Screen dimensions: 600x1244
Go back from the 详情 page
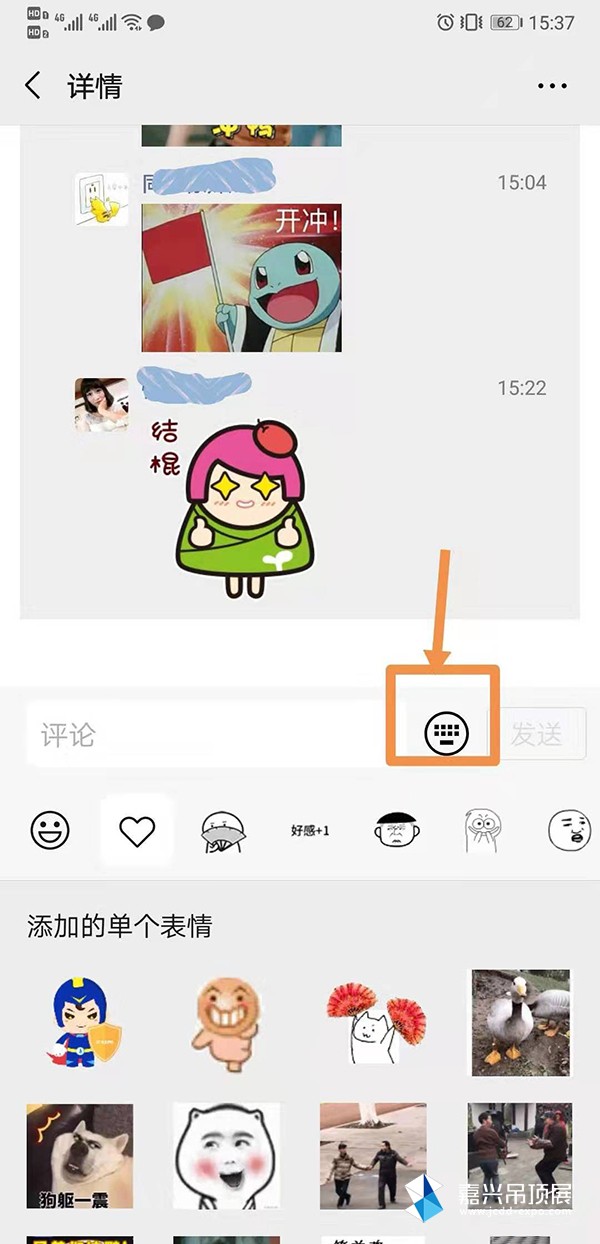click(x=33, y=86)
